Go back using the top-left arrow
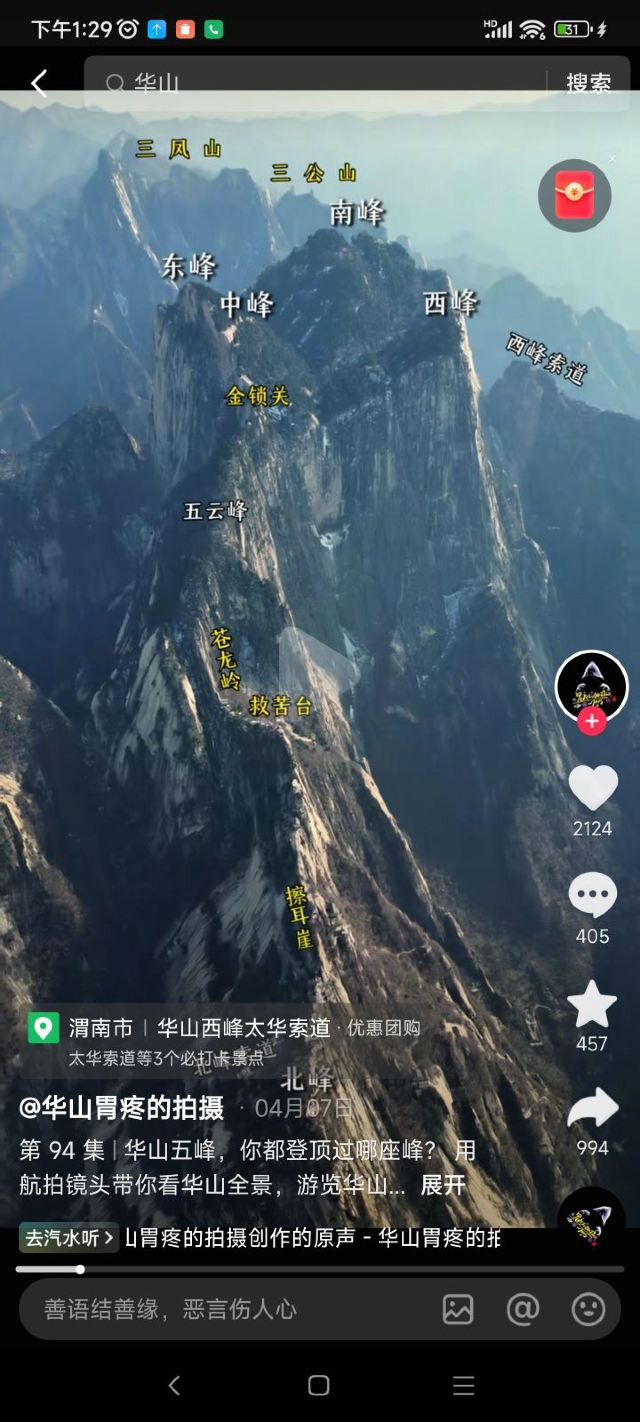The height and width of the screenshot is (1422, 640). (39, 83)
